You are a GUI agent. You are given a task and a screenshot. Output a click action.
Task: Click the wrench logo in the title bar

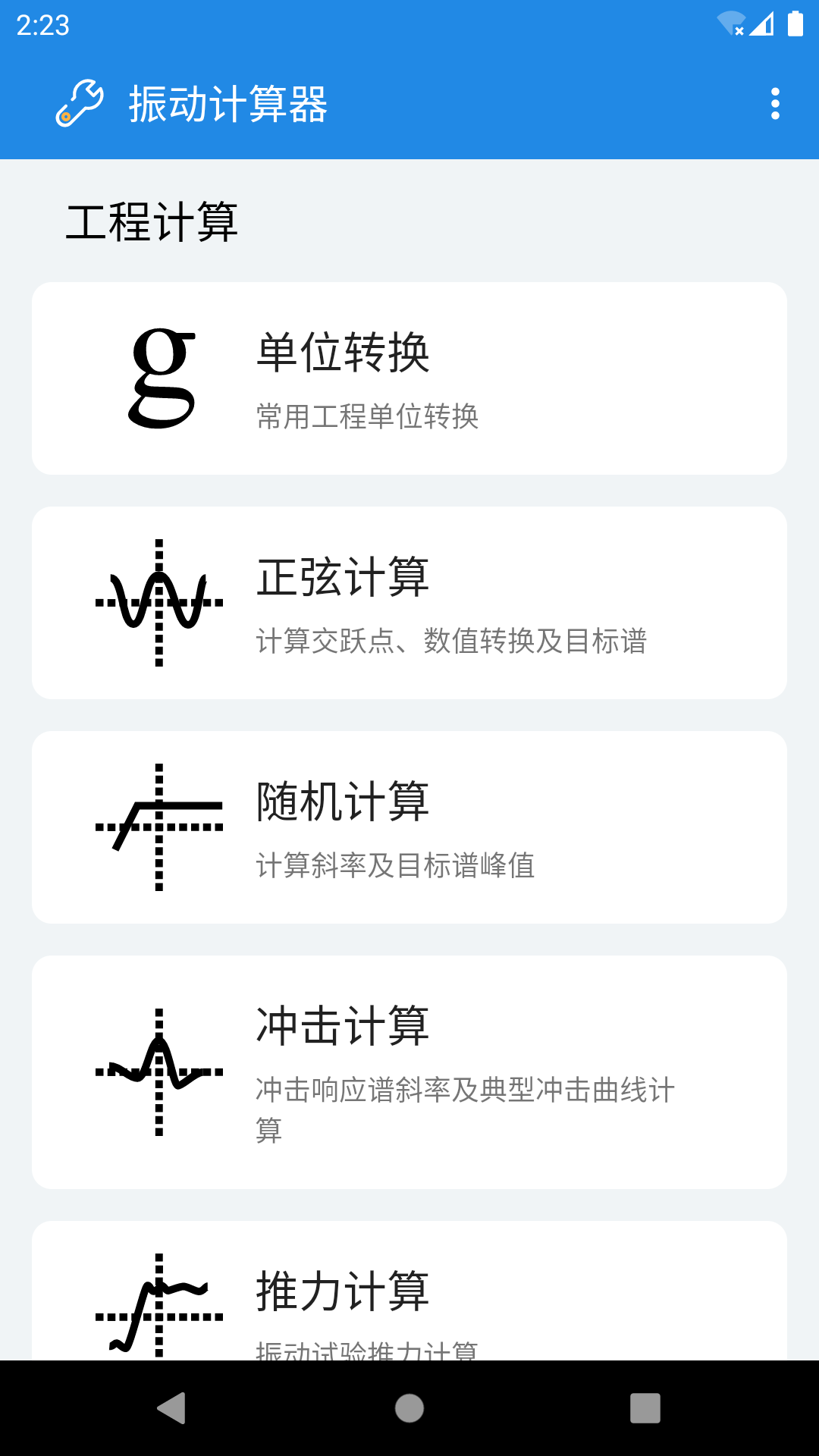[81, 104]
